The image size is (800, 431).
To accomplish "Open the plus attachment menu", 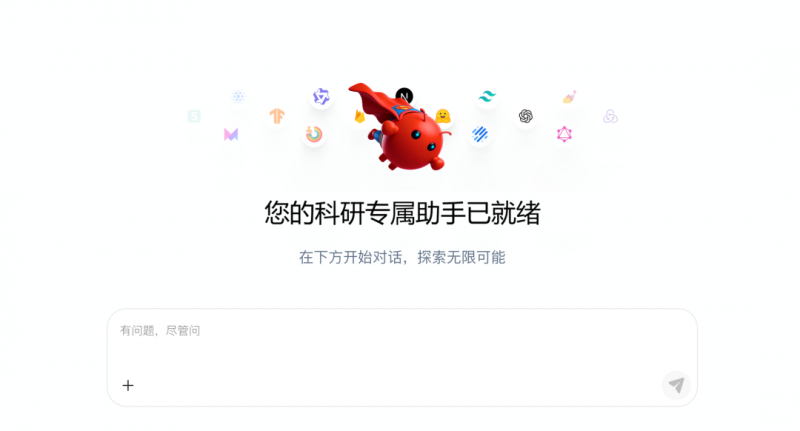I will point(128,385).
